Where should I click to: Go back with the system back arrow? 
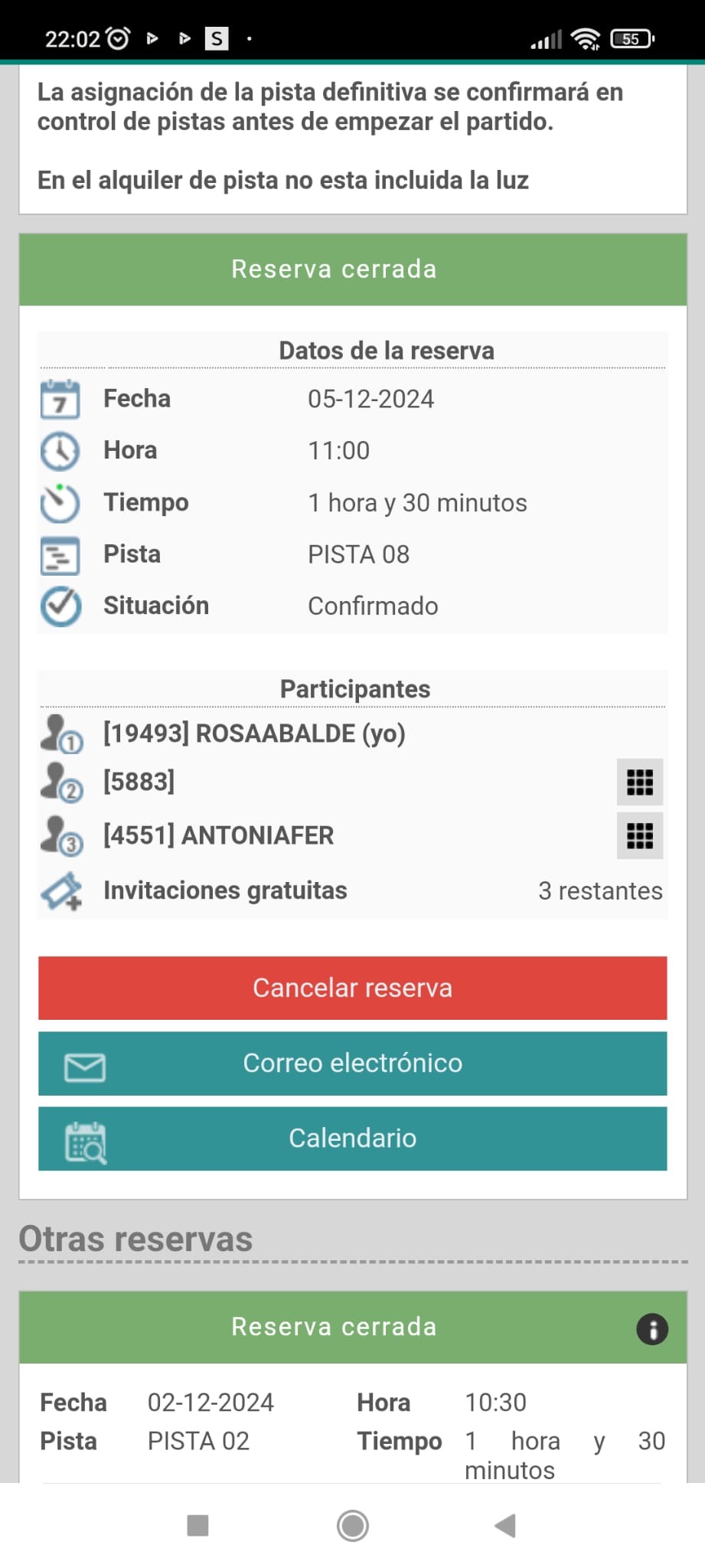click(505, 1526)
